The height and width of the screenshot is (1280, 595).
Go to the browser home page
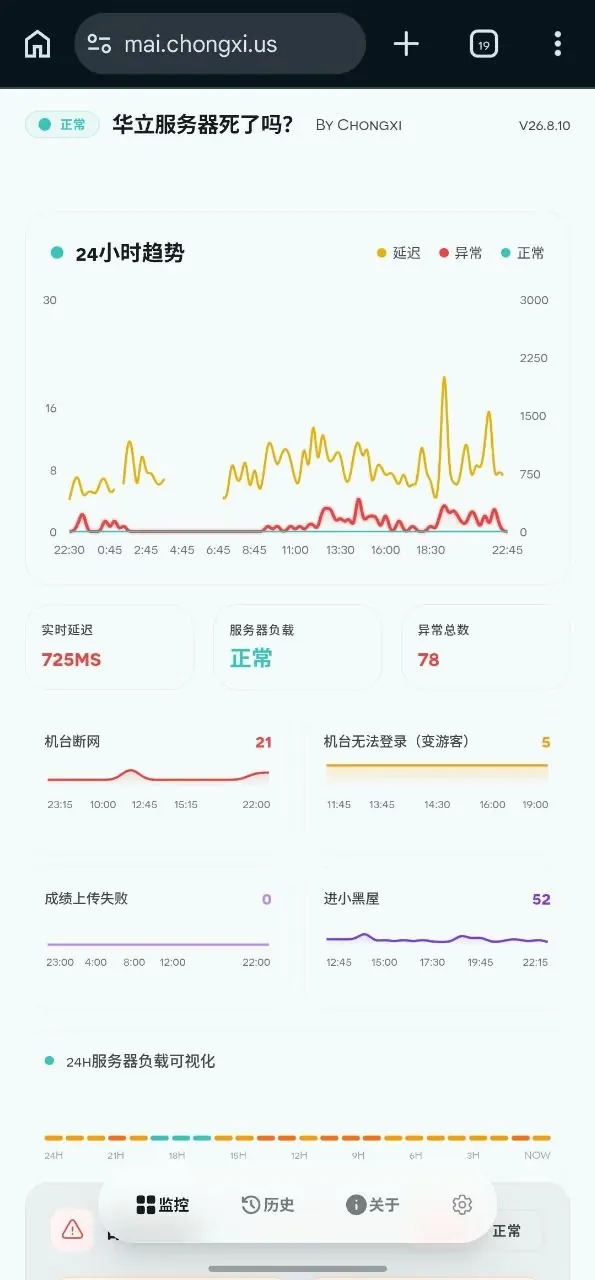pos(37,44)
